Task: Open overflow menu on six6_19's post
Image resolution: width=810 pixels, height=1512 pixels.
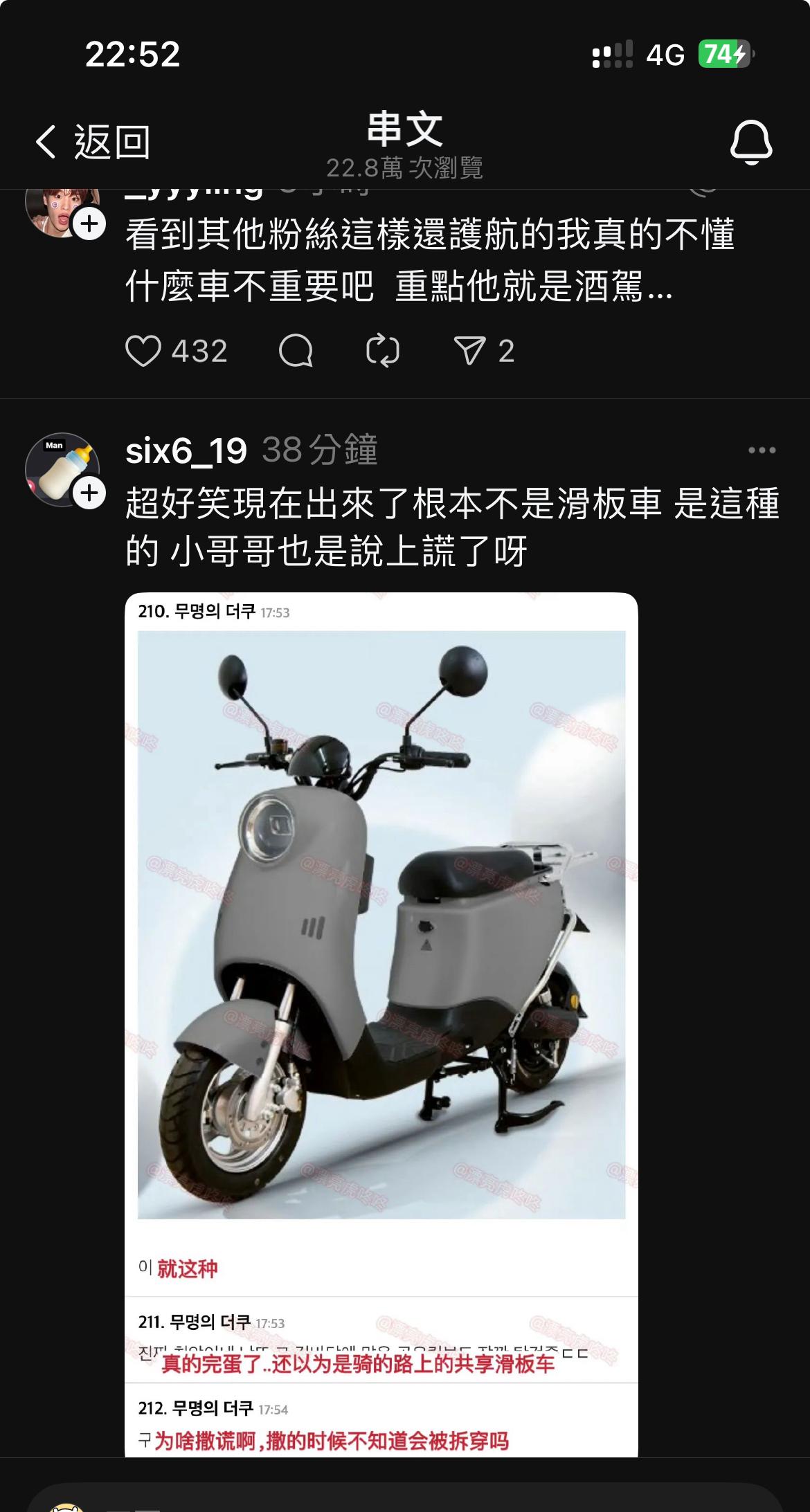Action: (x=762, y=450)
